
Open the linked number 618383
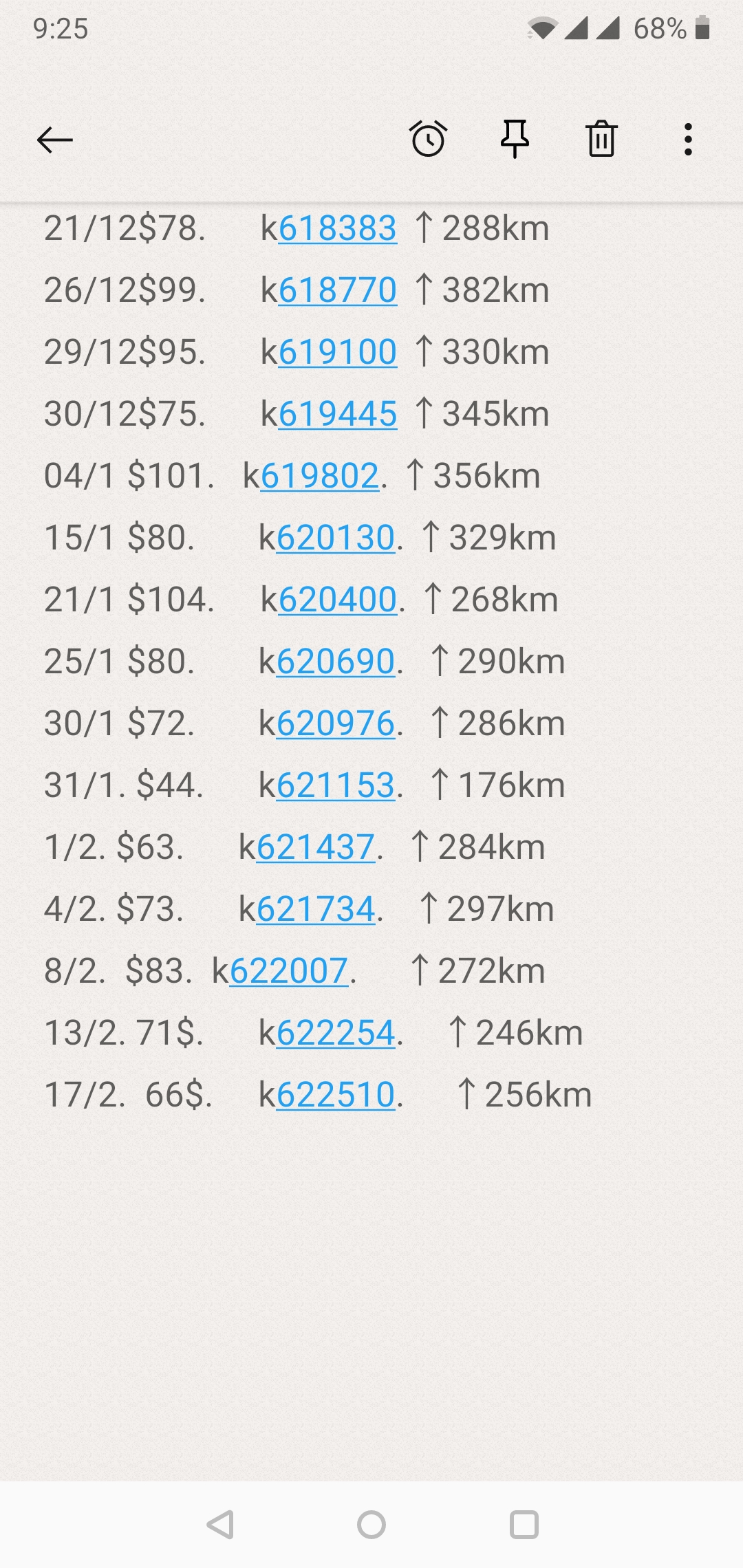(x=338, y=228)
